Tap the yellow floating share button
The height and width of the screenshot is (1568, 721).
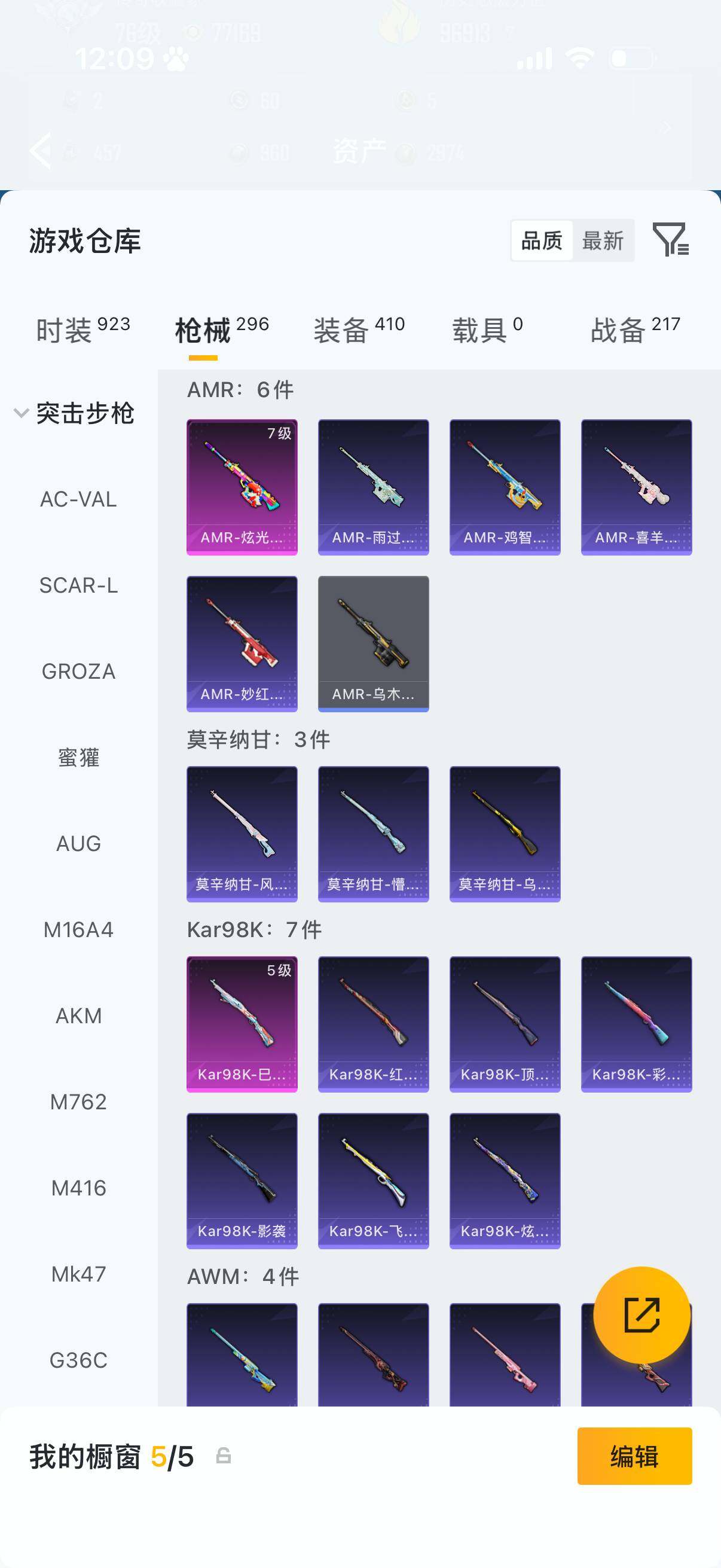click(x=642, y=1315)
